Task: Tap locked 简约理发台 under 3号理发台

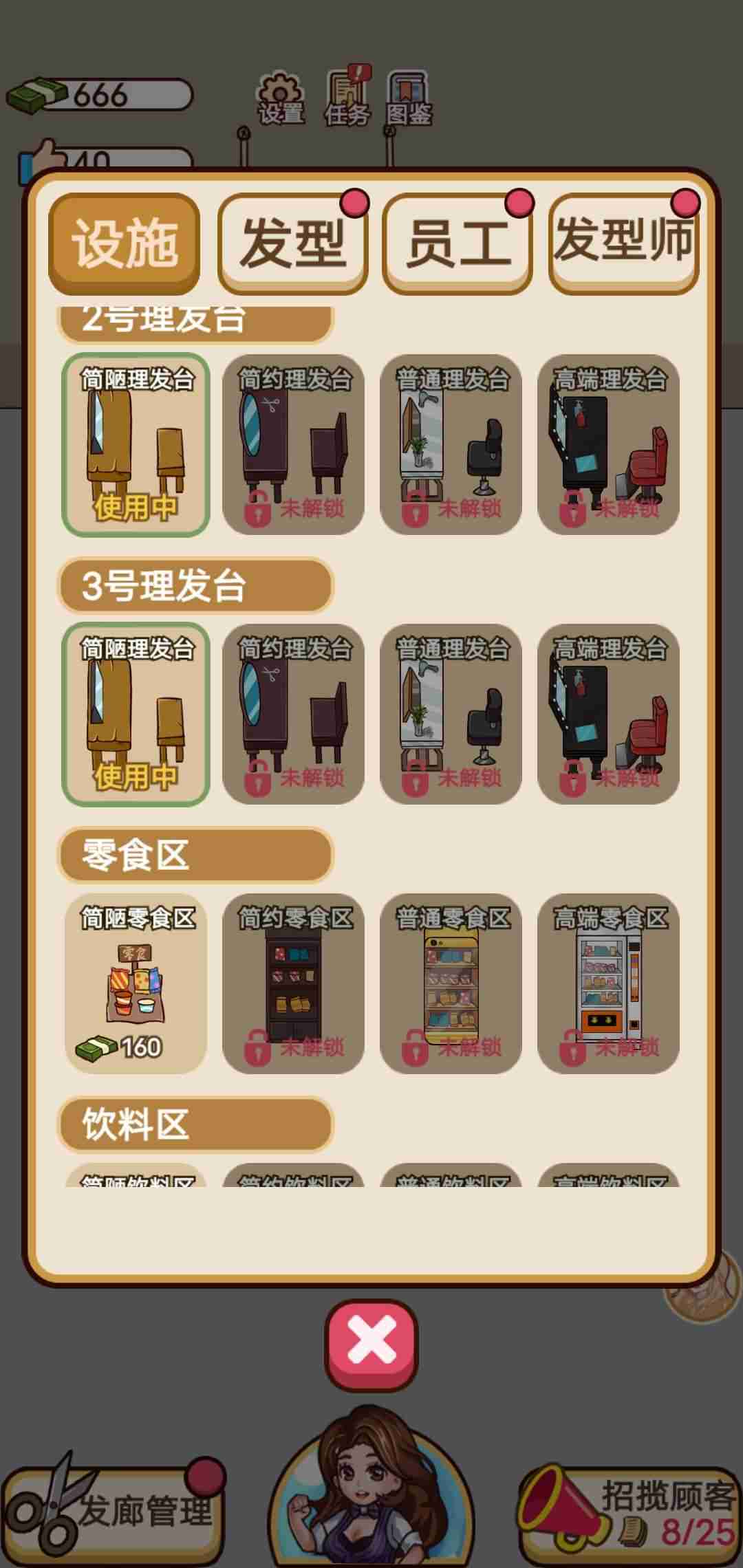Action: pos(293,714)
